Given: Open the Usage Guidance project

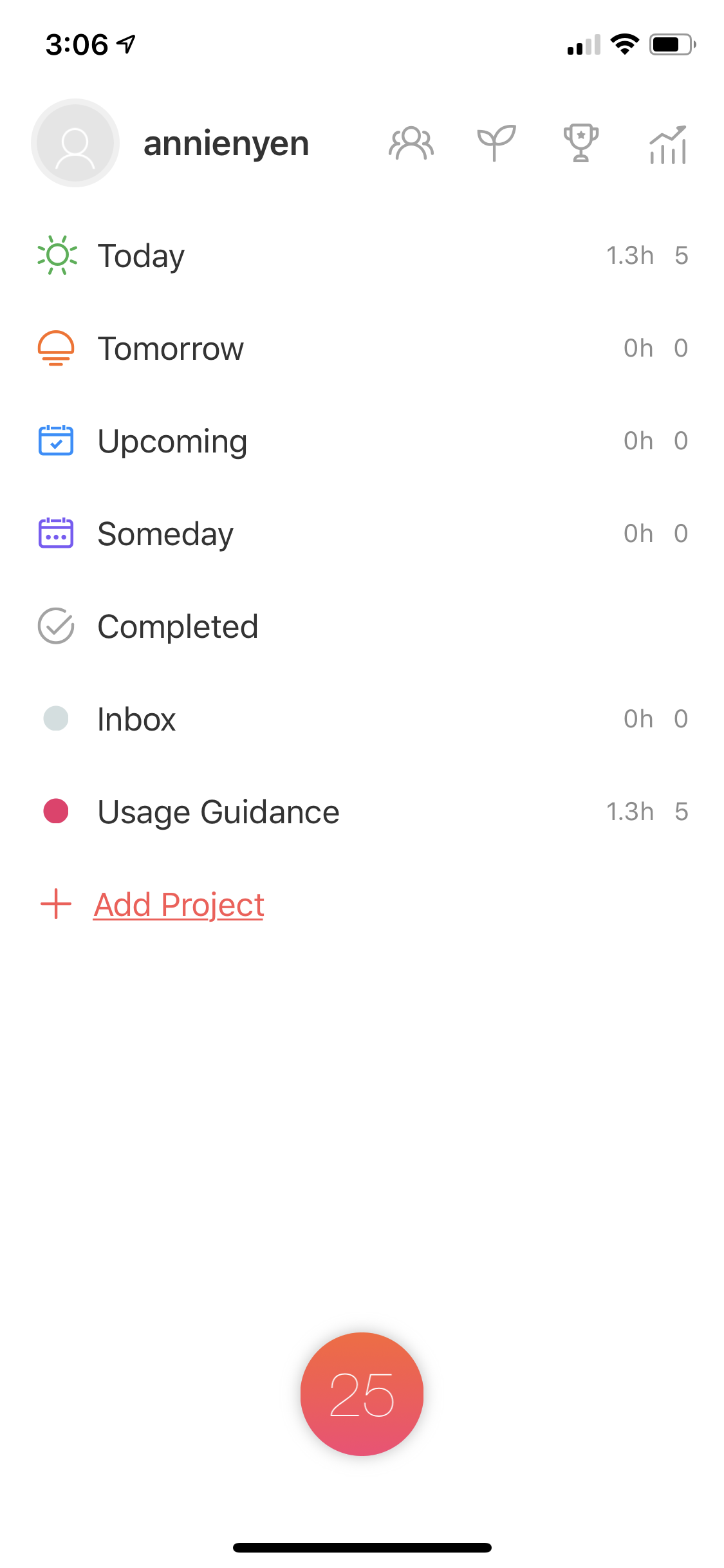Looking at the screenshot, I should [x=218, y=812].
